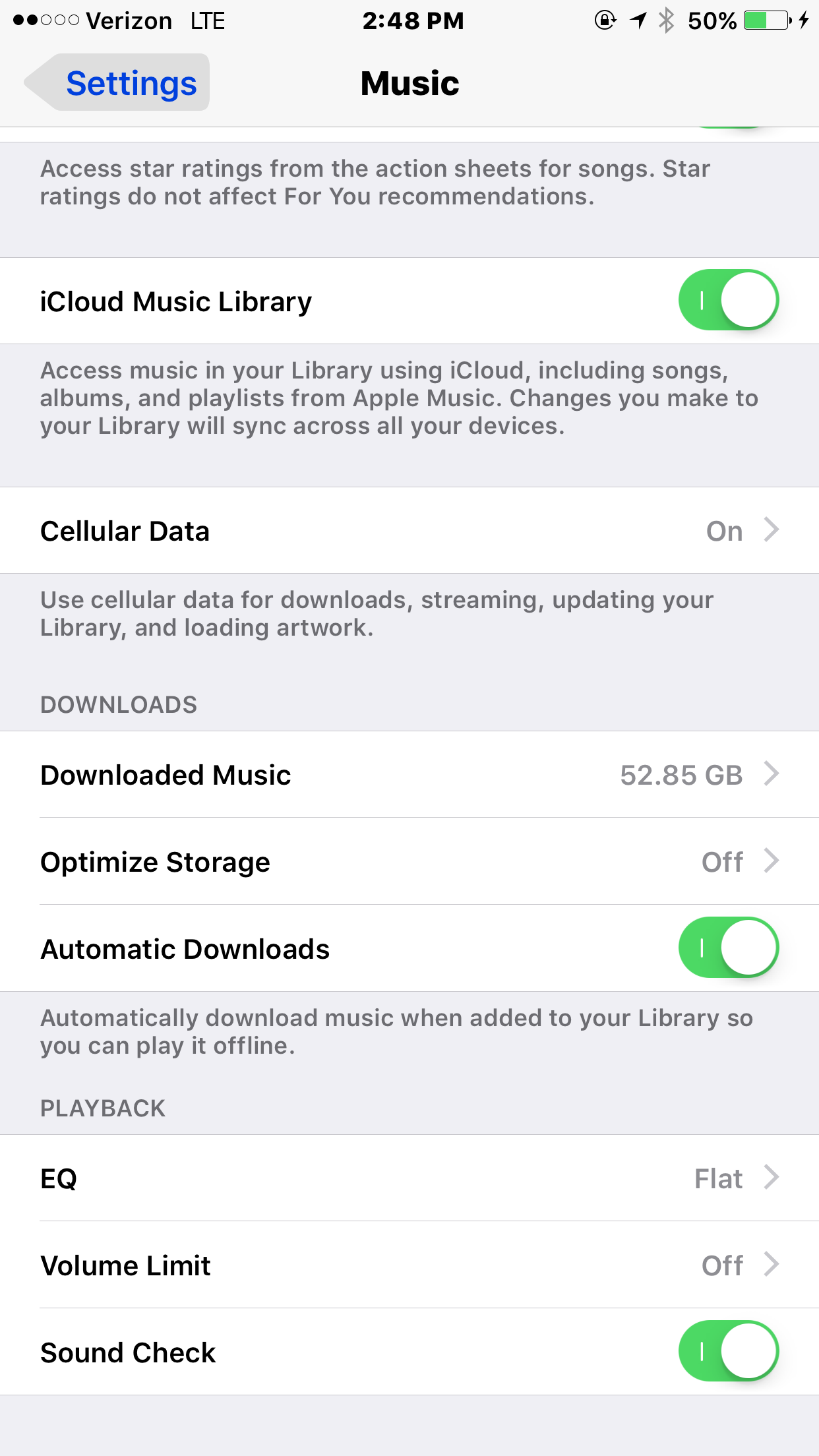Turn off Sound Check
The height and width of the screenshot is (1456, 819).
click(x=728, y=1351)
